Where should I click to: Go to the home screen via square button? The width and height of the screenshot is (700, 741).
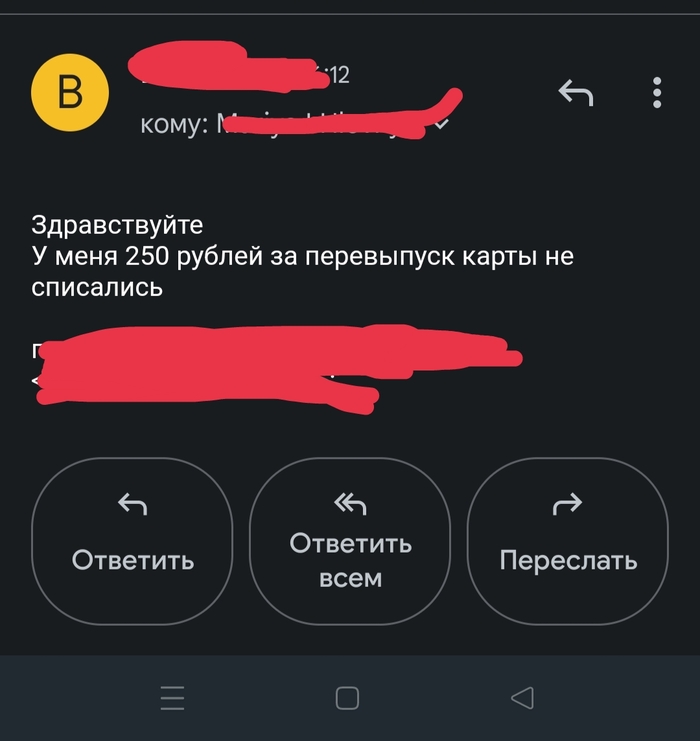click(x=347, y=698)
